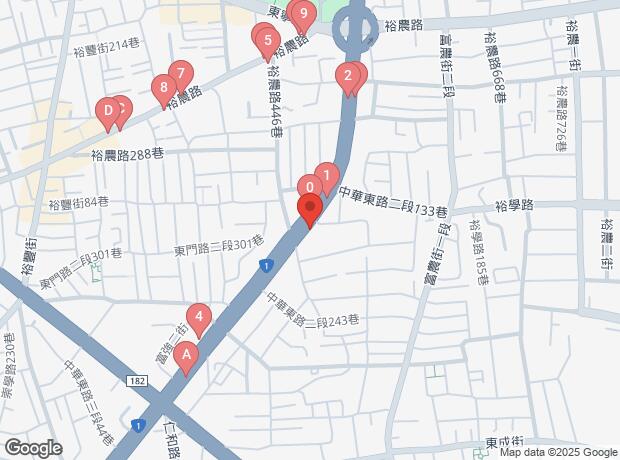Select the marker labeled D
The image size is (620, 460).
coord(108,110)
